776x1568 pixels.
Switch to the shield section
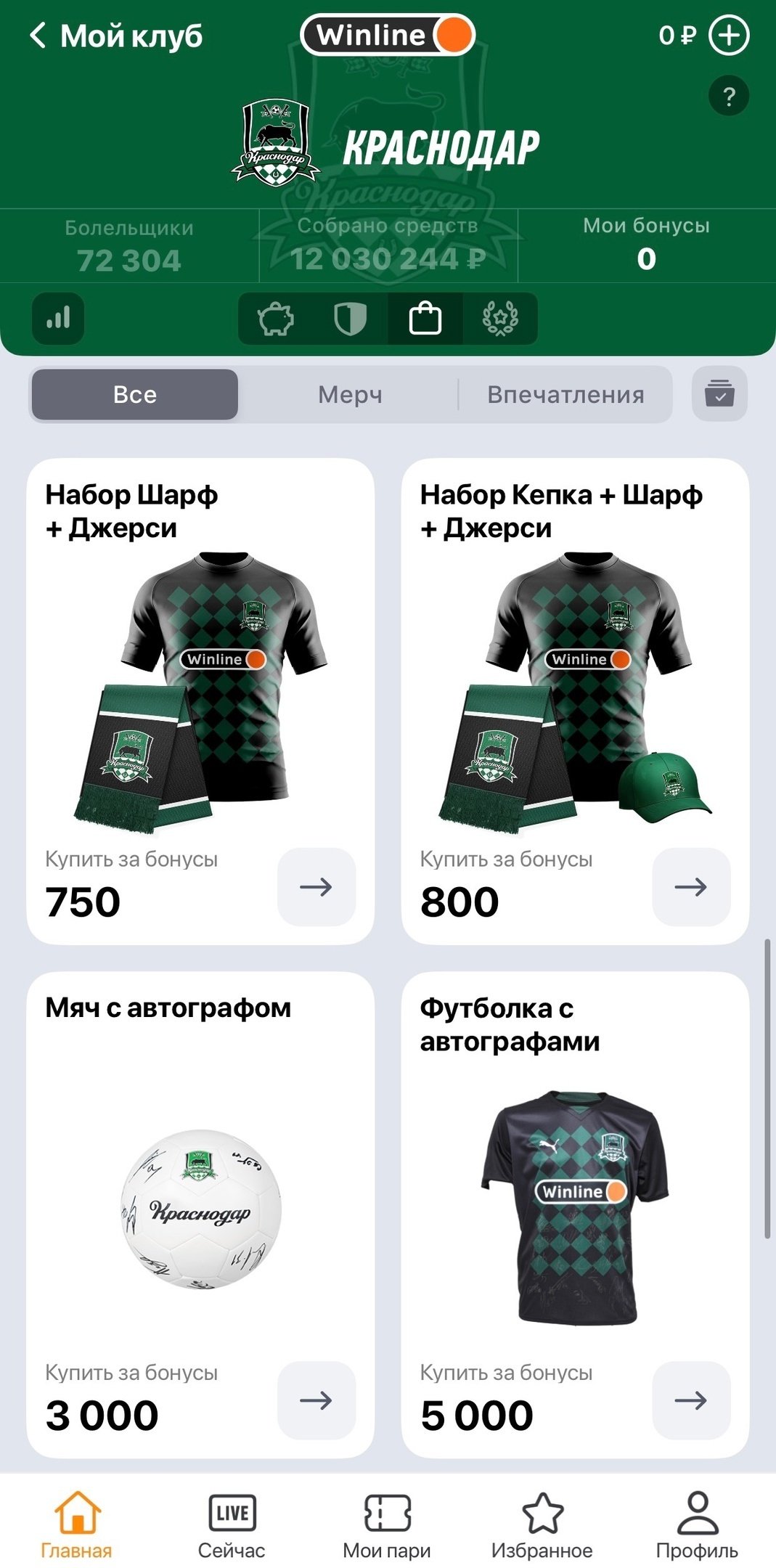tap(350, 319)
